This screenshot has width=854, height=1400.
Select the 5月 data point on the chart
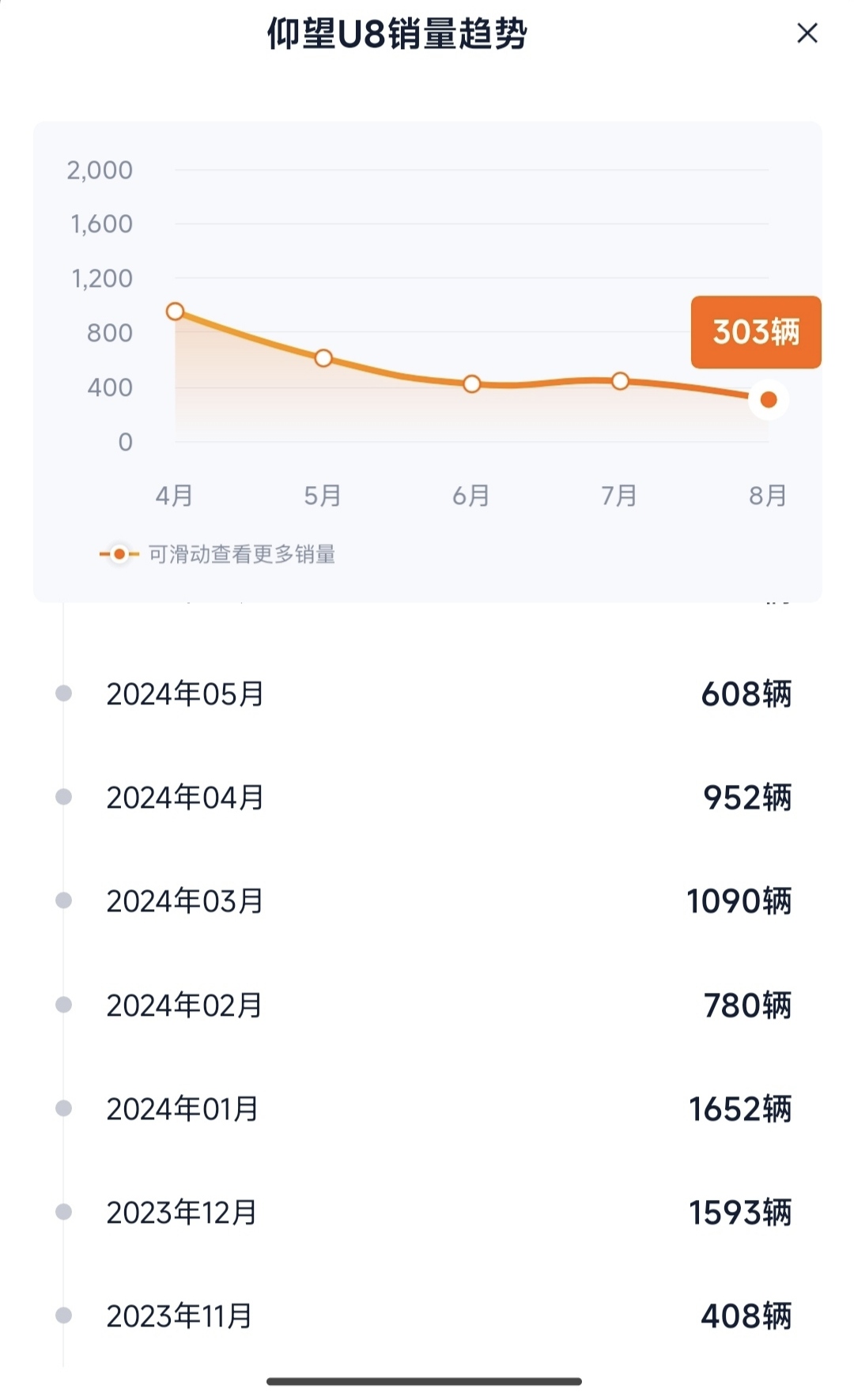323,358
